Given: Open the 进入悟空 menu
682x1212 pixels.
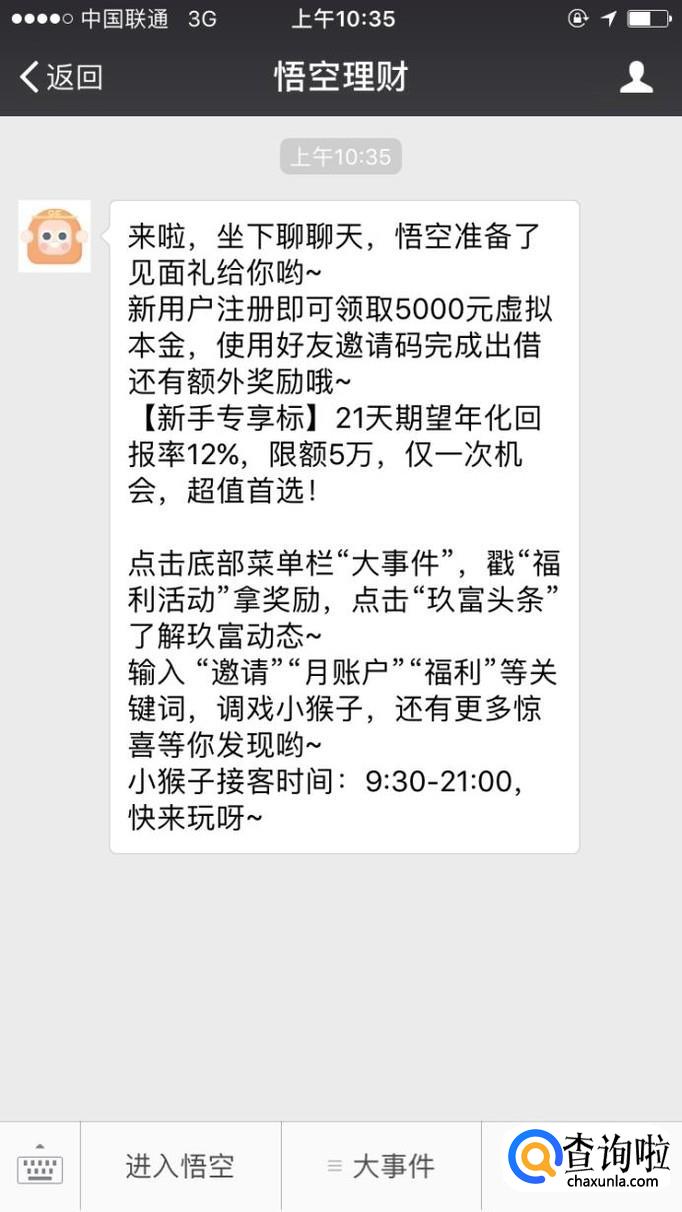Looking at the screenshot, I should pyautogui.click(x=180, y=1166).
